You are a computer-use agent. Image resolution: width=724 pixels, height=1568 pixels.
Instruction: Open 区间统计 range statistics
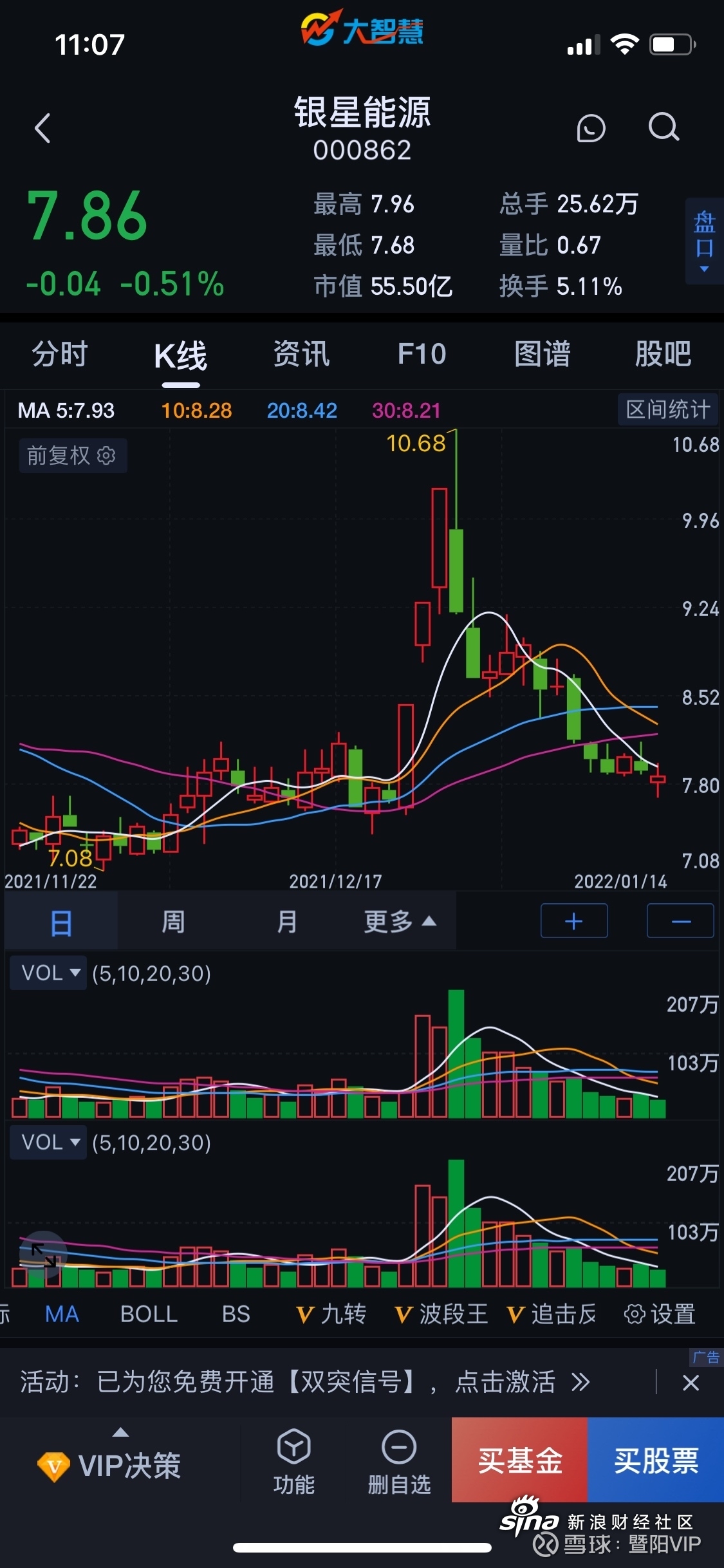click(667, 409)
